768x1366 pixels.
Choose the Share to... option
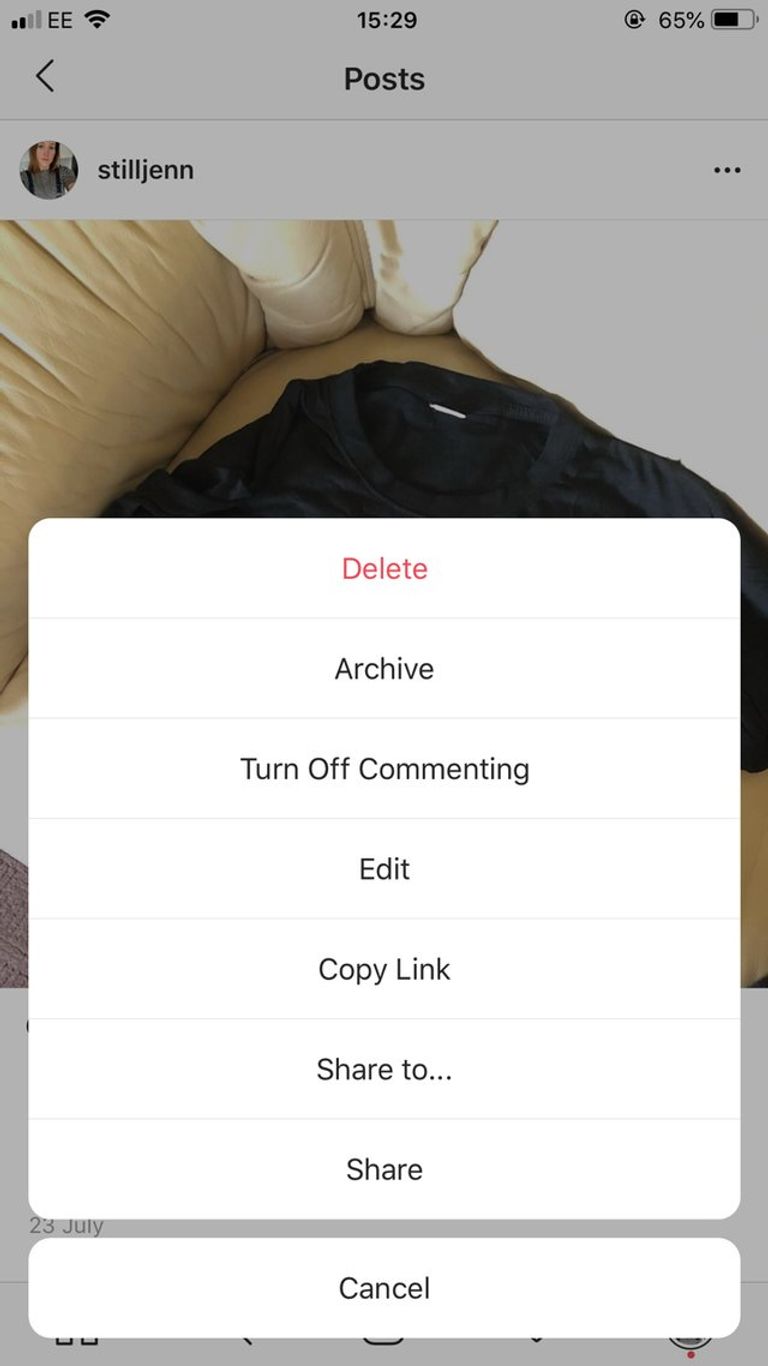[x=384, y=1068]
